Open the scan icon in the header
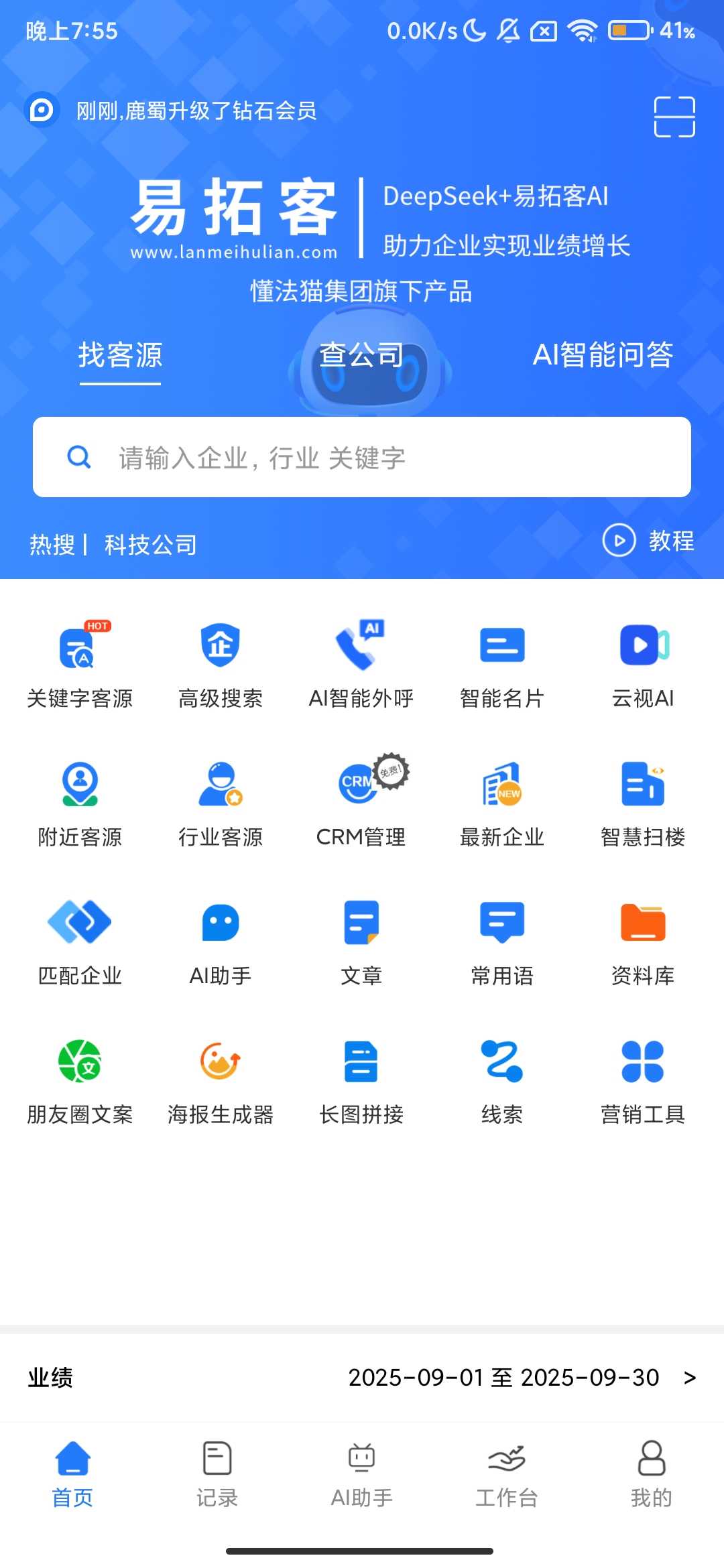Viewport: 724px width, 1568px height. (x=674, y=117)
